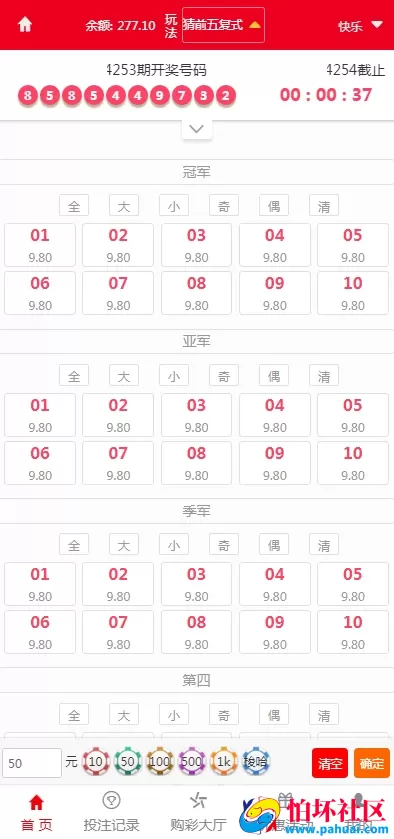Clear selections with the 清空 button
The image size is (394, 839).
(330, 763)
